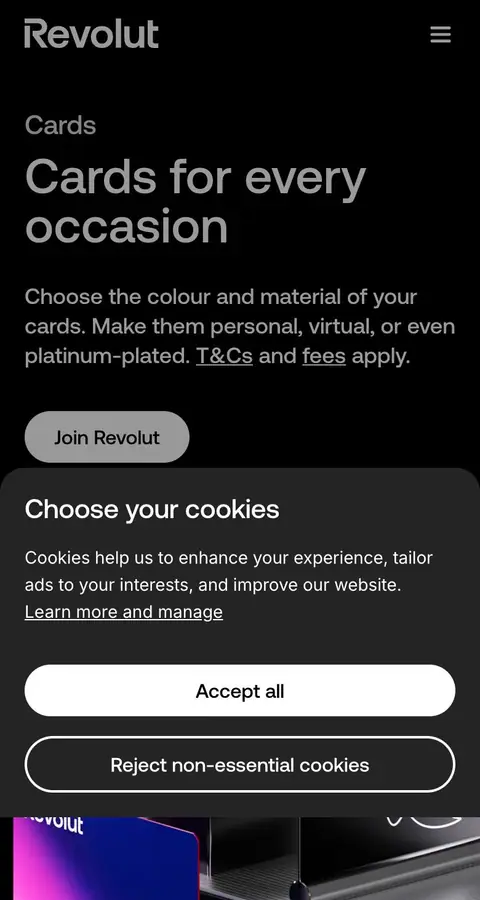Tap the Join Revolut button
Screen dimensions: 480x900
tap(107, 437)
